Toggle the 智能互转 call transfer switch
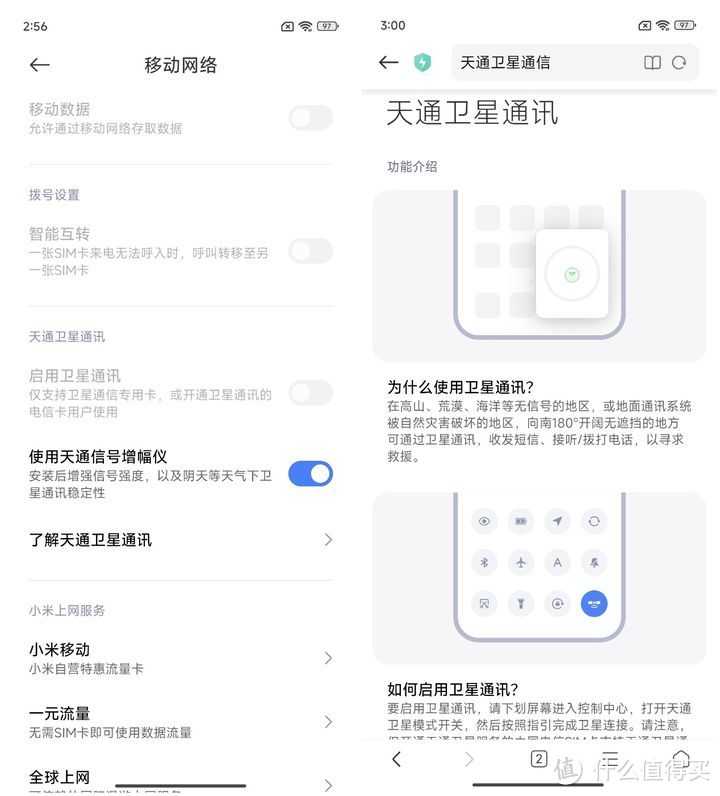The image size is (720, 796). [310, 251]
